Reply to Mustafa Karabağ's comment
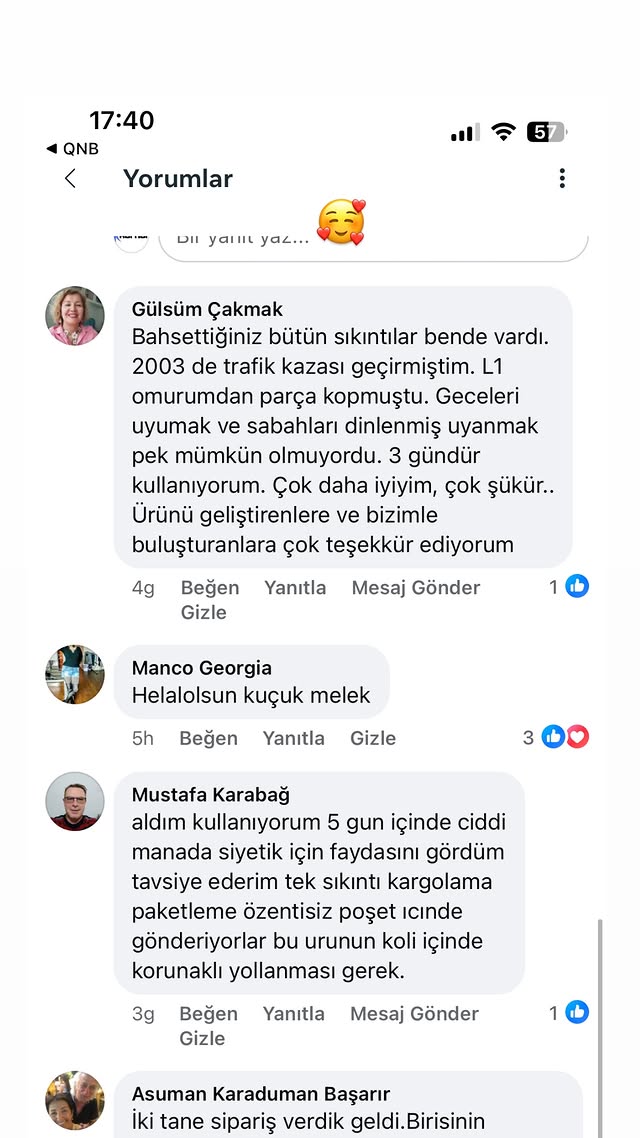Image resolution: width=640 pixels, height=1138 pixels. (x=294, y=1013)
